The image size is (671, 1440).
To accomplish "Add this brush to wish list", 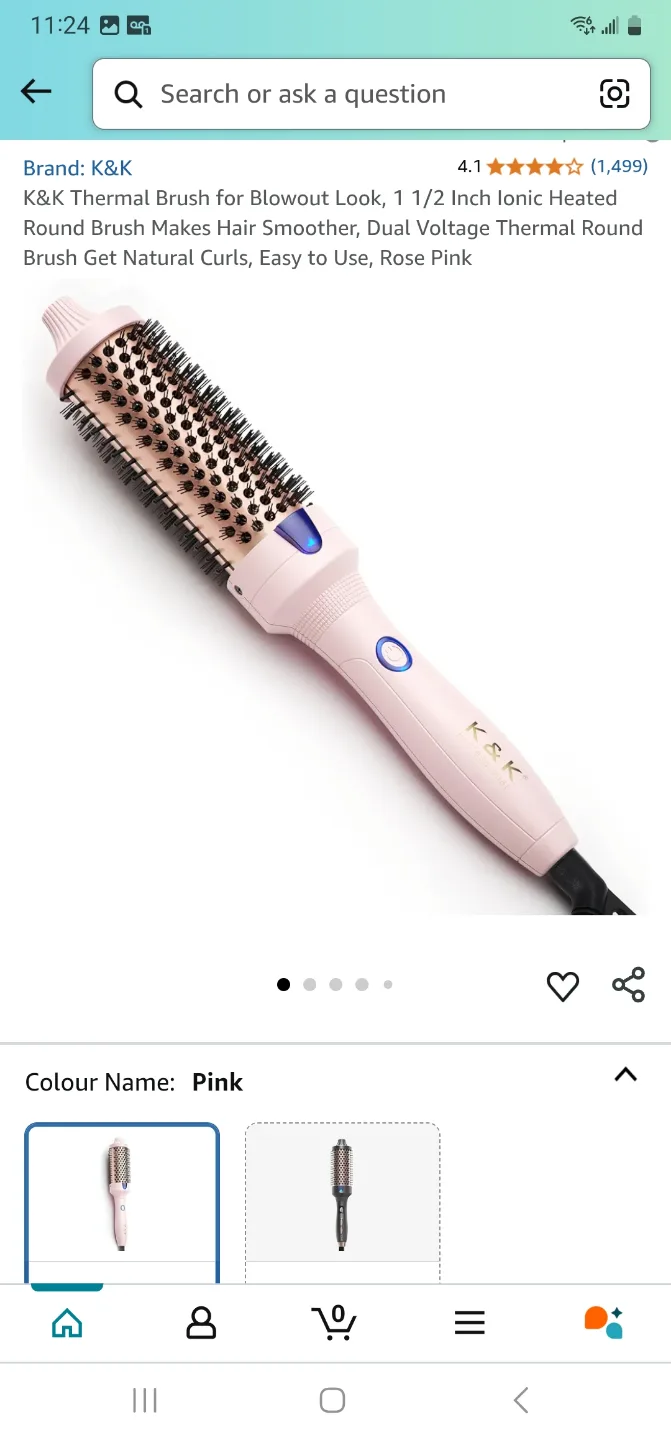I will coord(563,986).
